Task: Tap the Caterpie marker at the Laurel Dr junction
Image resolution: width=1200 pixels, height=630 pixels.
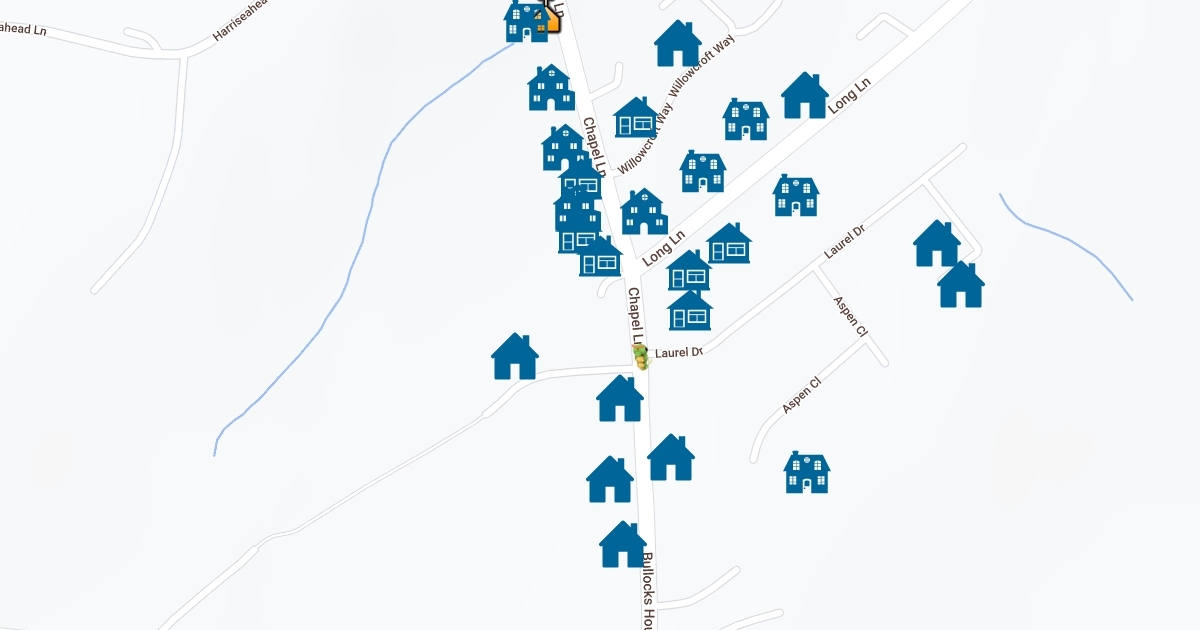Action: click(641, 357)
